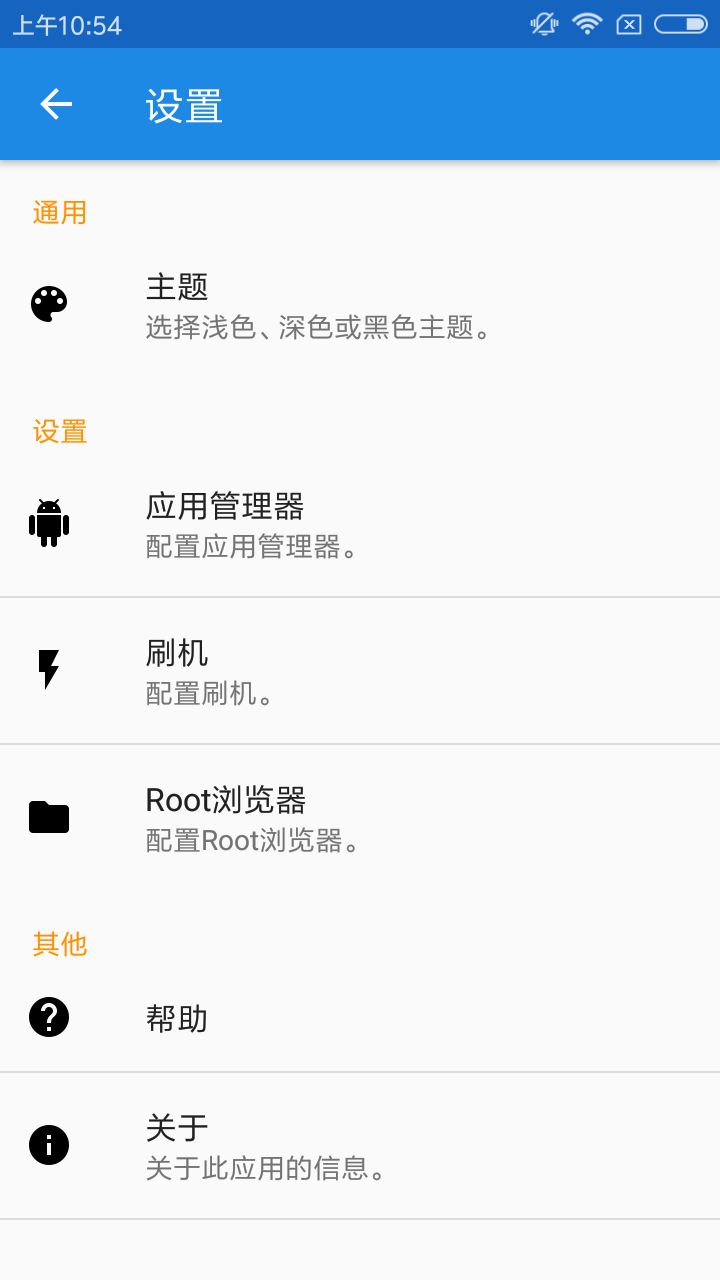Open 关于 app information

[360, 1146]
